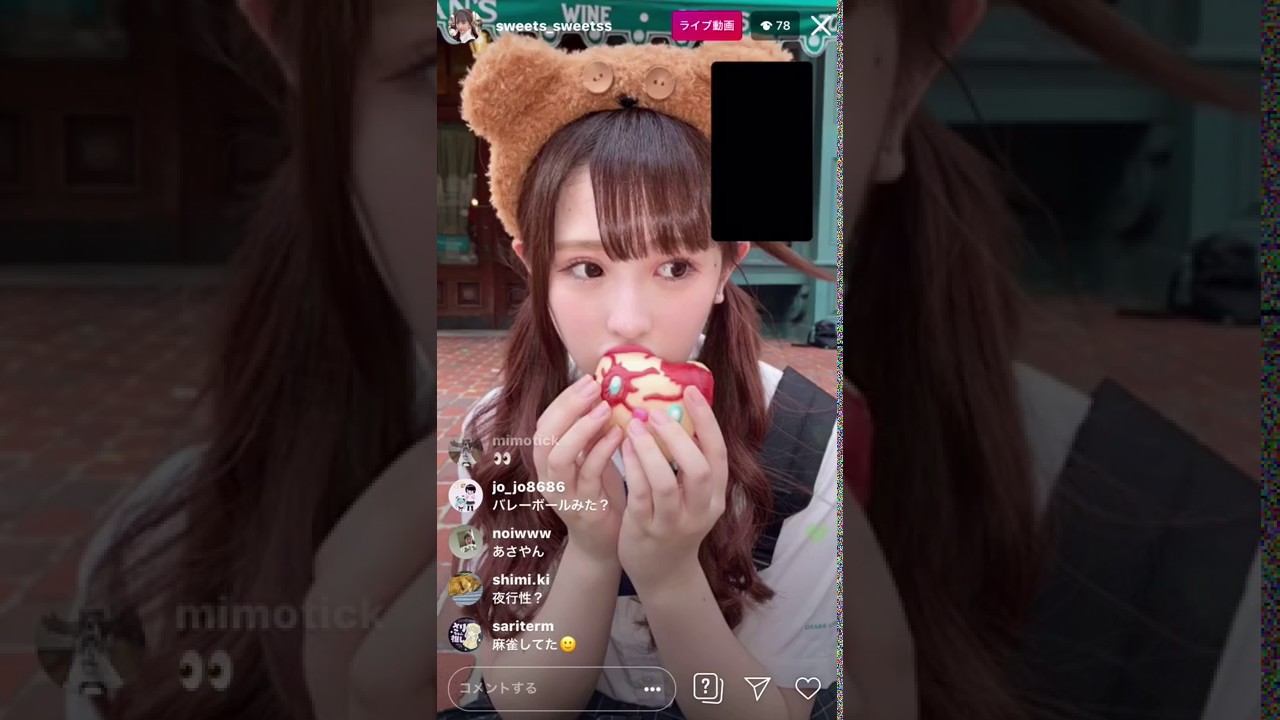Ask a question with the question icon

[708, 688]
